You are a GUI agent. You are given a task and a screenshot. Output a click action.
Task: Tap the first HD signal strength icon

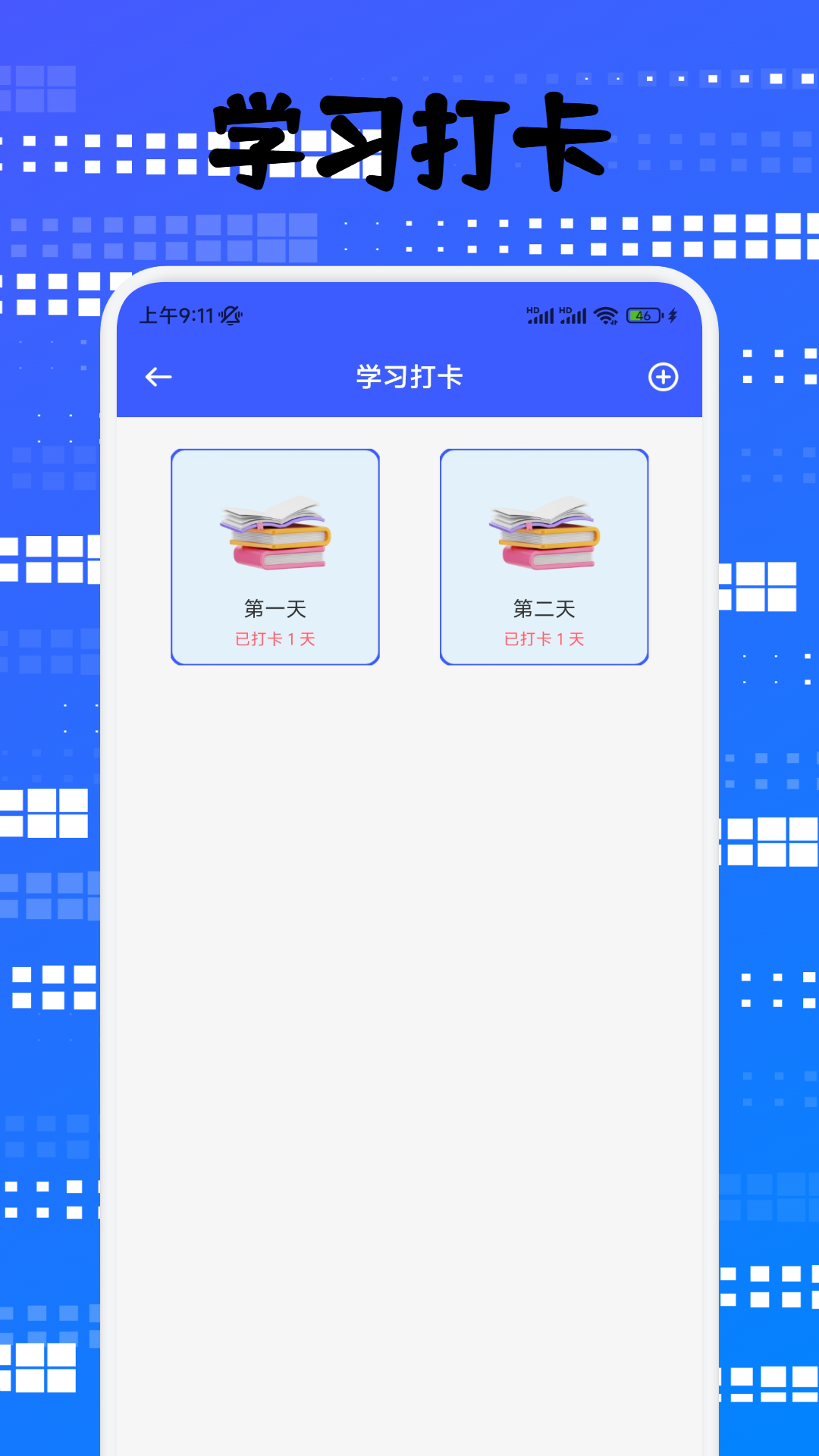pyautogui.click(x=538, y=315)
